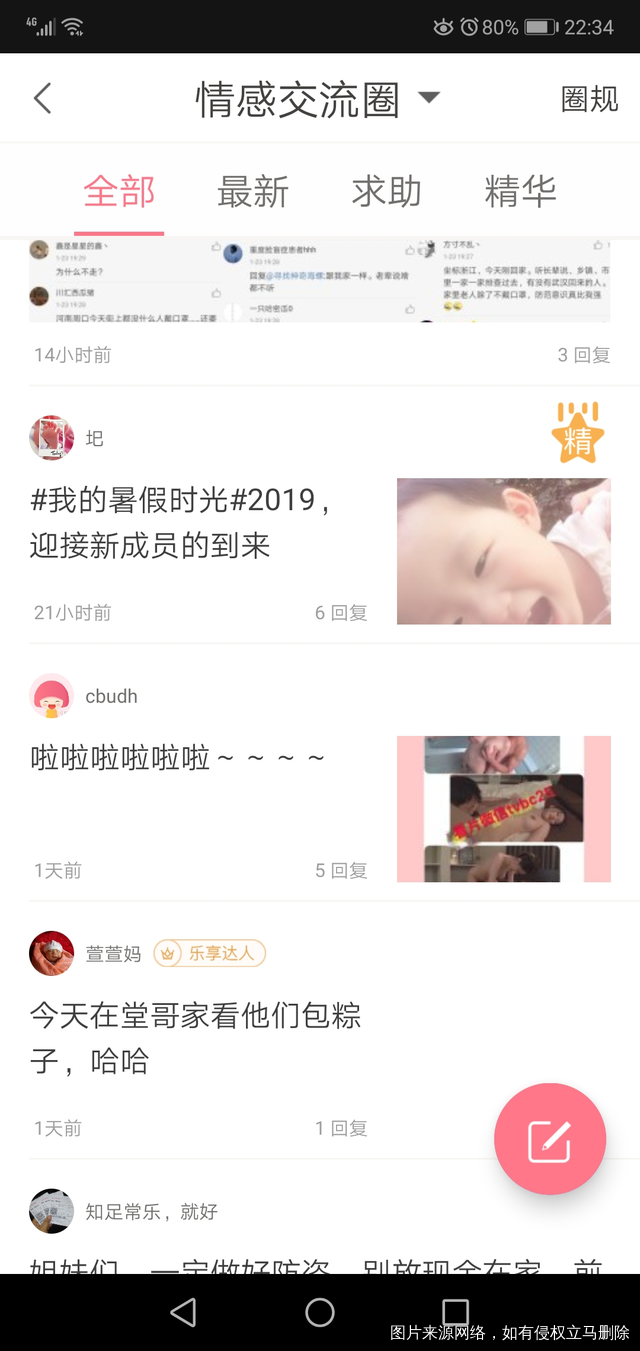Open cbudh's avatar profile

(51, 696)
